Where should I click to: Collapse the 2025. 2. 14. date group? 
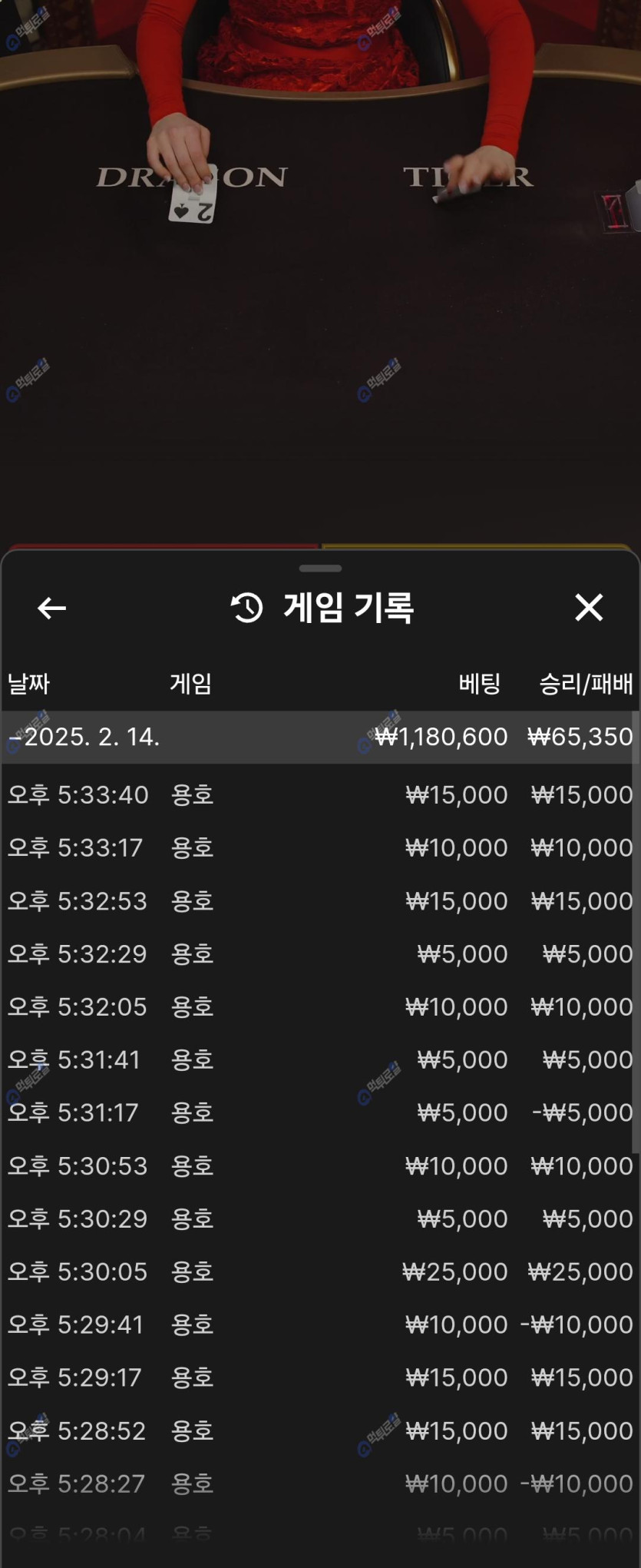tap(84, 738)
